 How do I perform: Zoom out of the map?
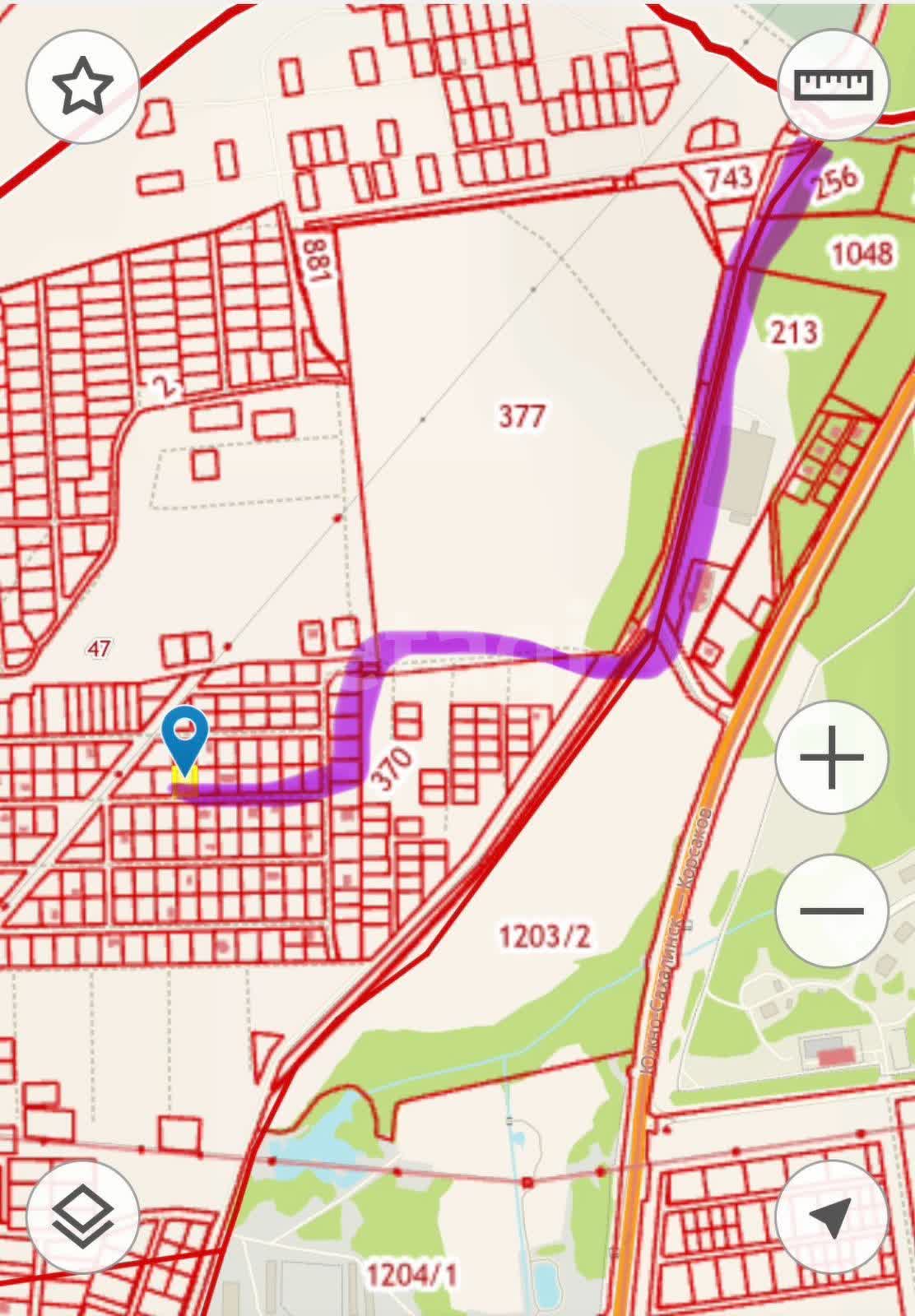(832, 911)
